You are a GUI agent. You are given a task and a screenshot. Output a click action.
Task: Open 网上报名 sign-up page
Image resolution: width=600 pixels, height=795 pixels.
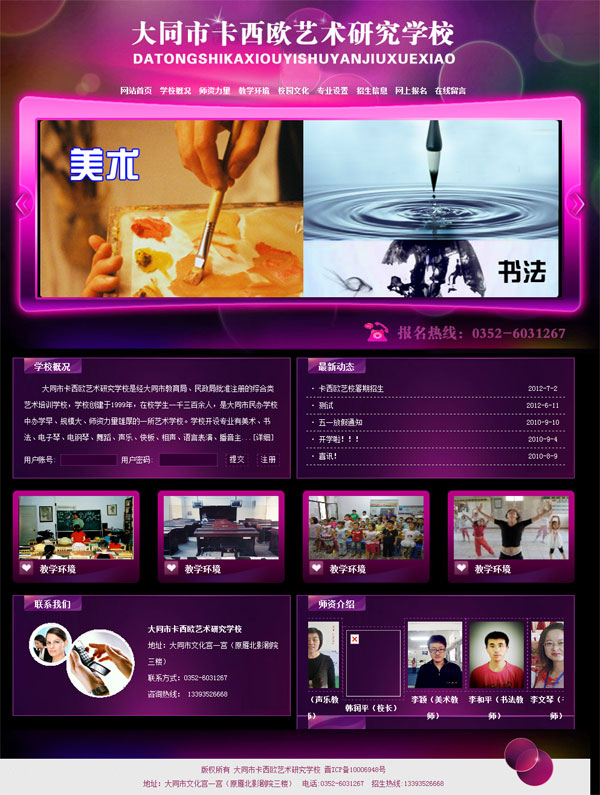[410, 91]
